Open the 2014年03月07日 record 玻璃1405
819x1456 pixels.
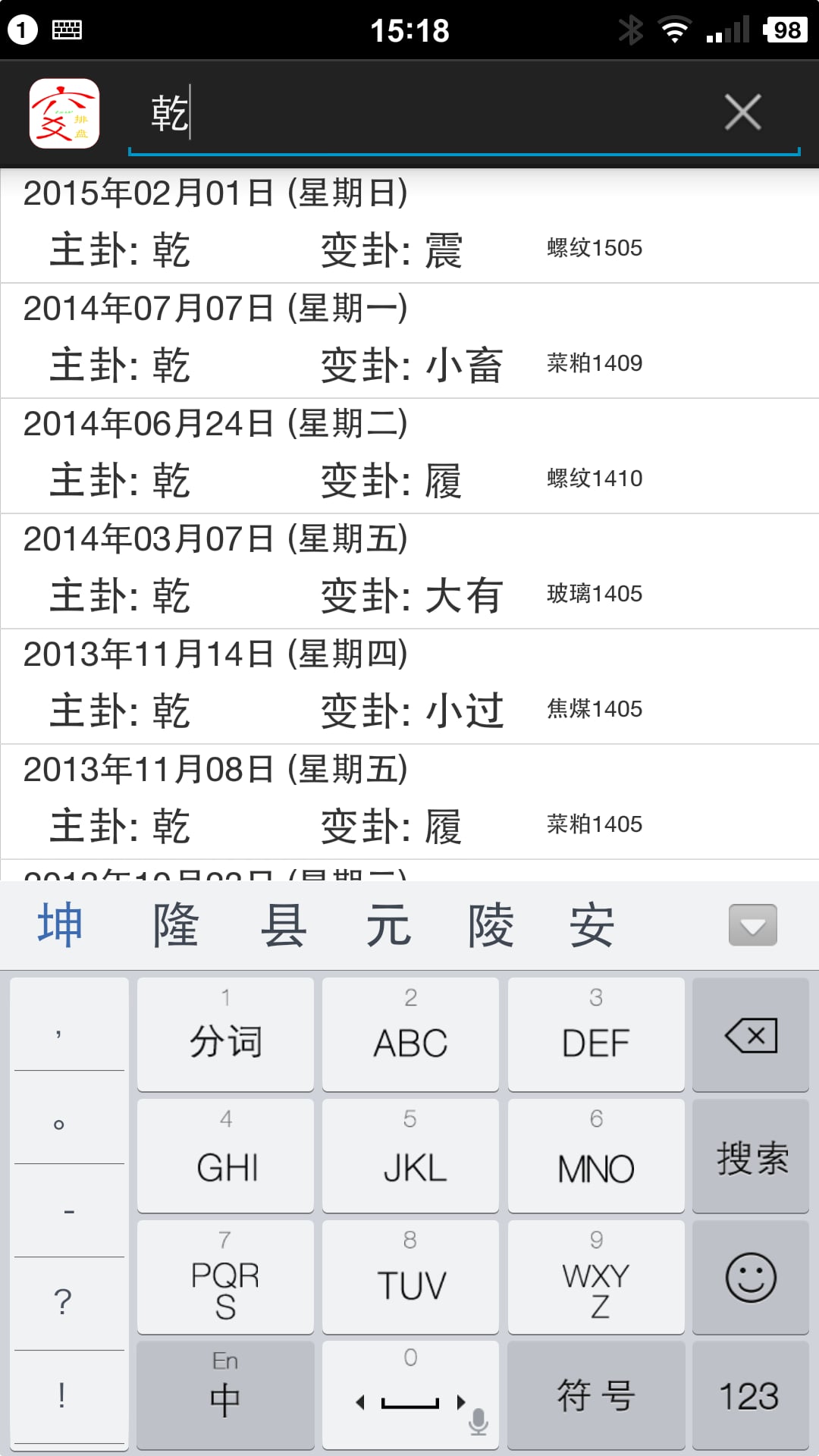[x=409, y=572]
